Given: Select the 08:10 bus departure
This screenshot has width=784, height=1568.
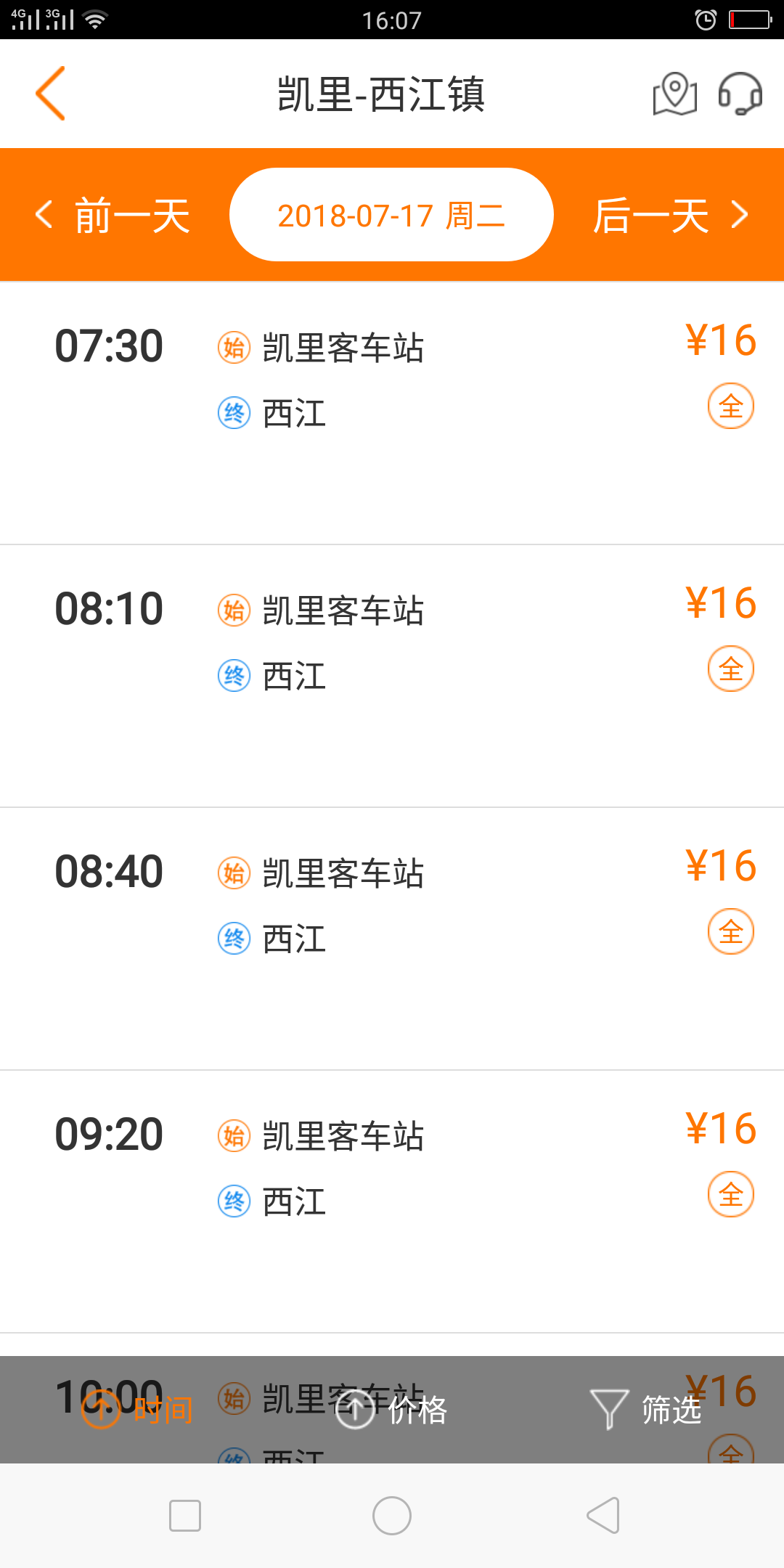Looking at the screenshot, I should point(392,676).
